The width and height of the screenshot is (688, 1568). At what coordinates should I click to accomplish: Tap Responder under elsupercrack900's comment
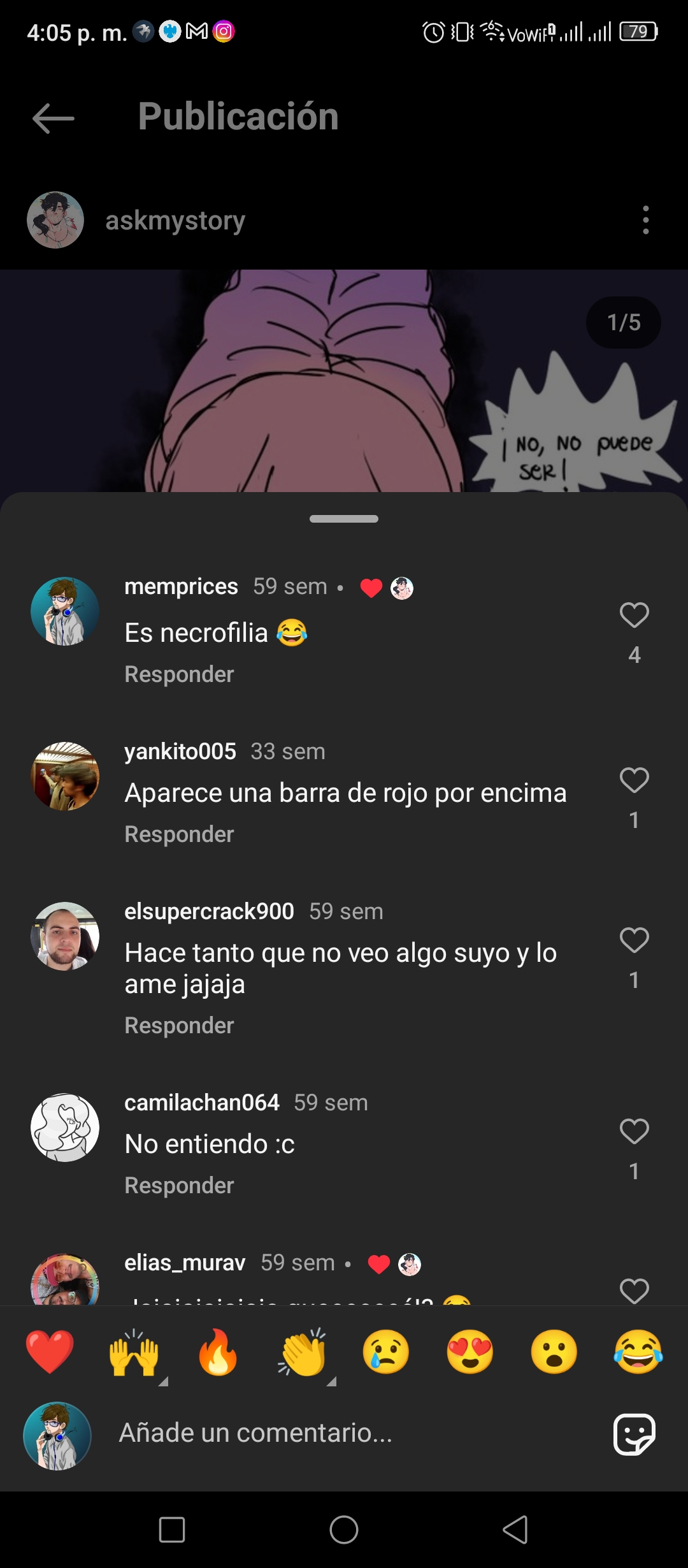[x=179, y=1026]
